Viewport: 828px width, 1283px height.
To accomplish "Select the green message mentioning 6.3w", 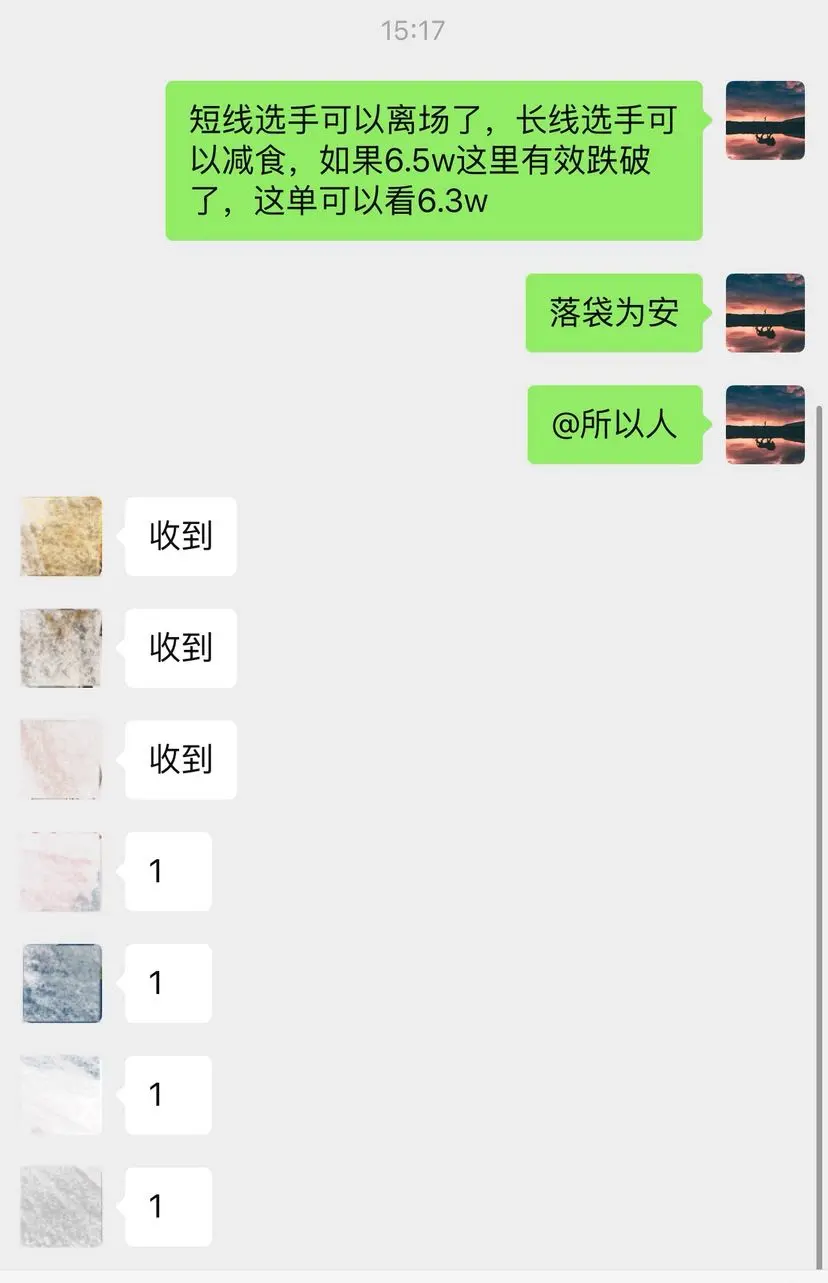I will [x=434, y=160].
